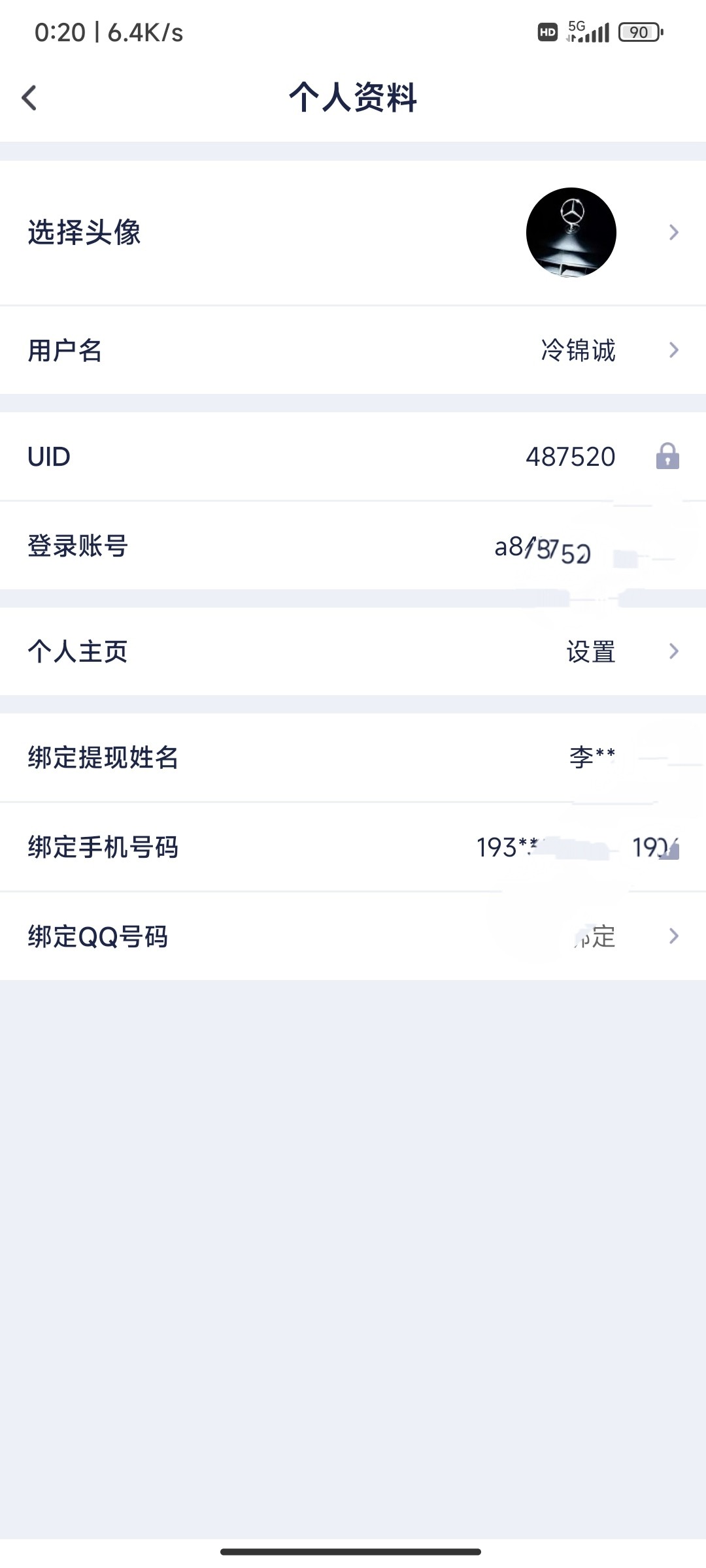Open the 绑定QQ号码 row
This screenshot has width=706, height=1568.
tap(353, 936)
